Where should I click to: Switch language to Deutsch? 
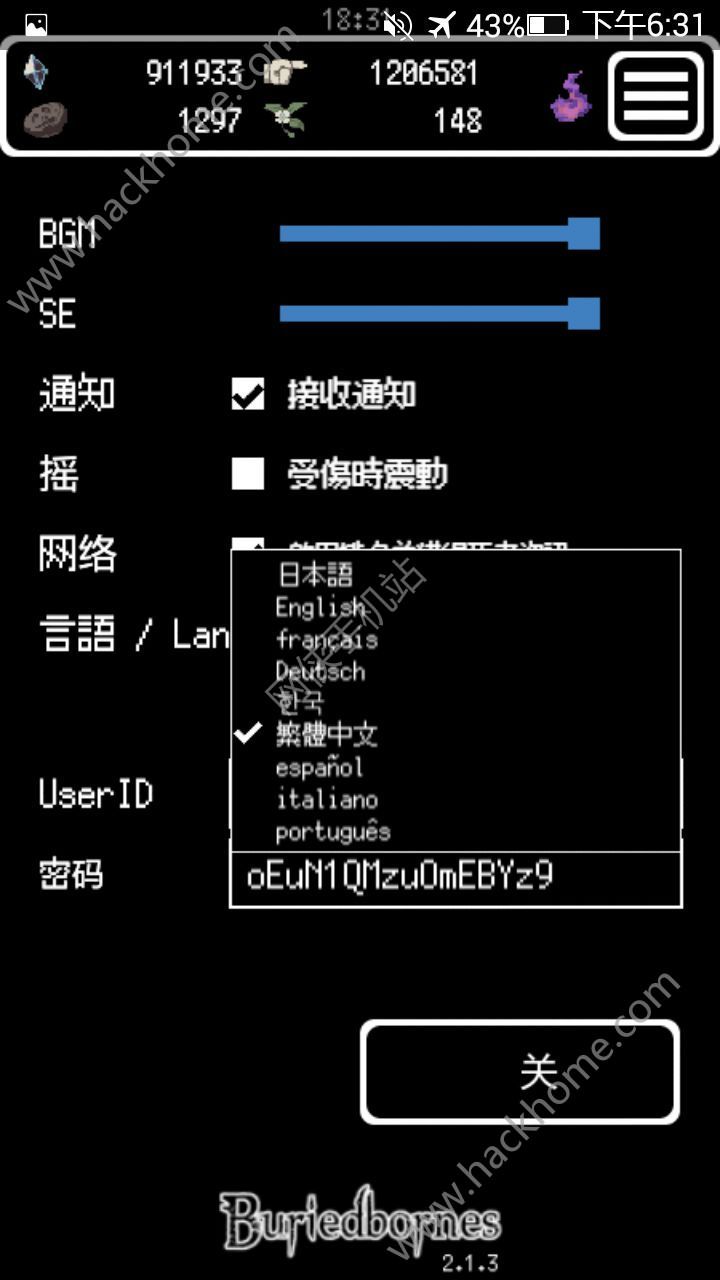pyautogui.click(x=320, y=671)
